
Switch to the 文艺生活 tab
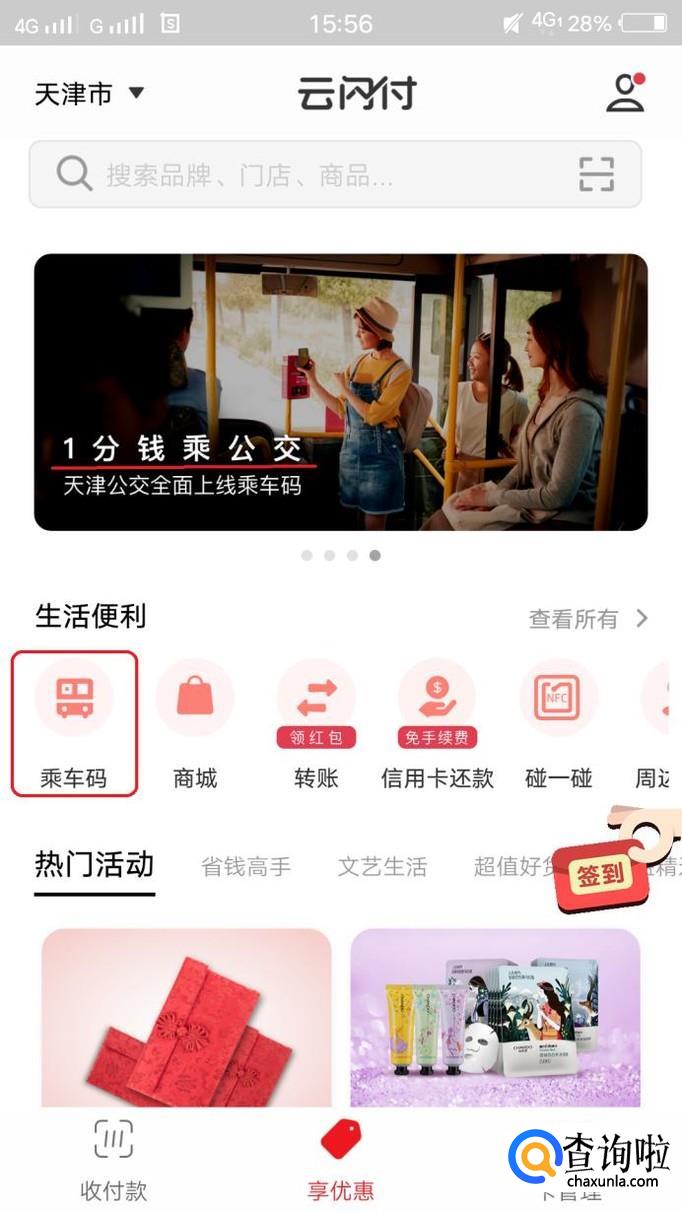click(382, 867)
